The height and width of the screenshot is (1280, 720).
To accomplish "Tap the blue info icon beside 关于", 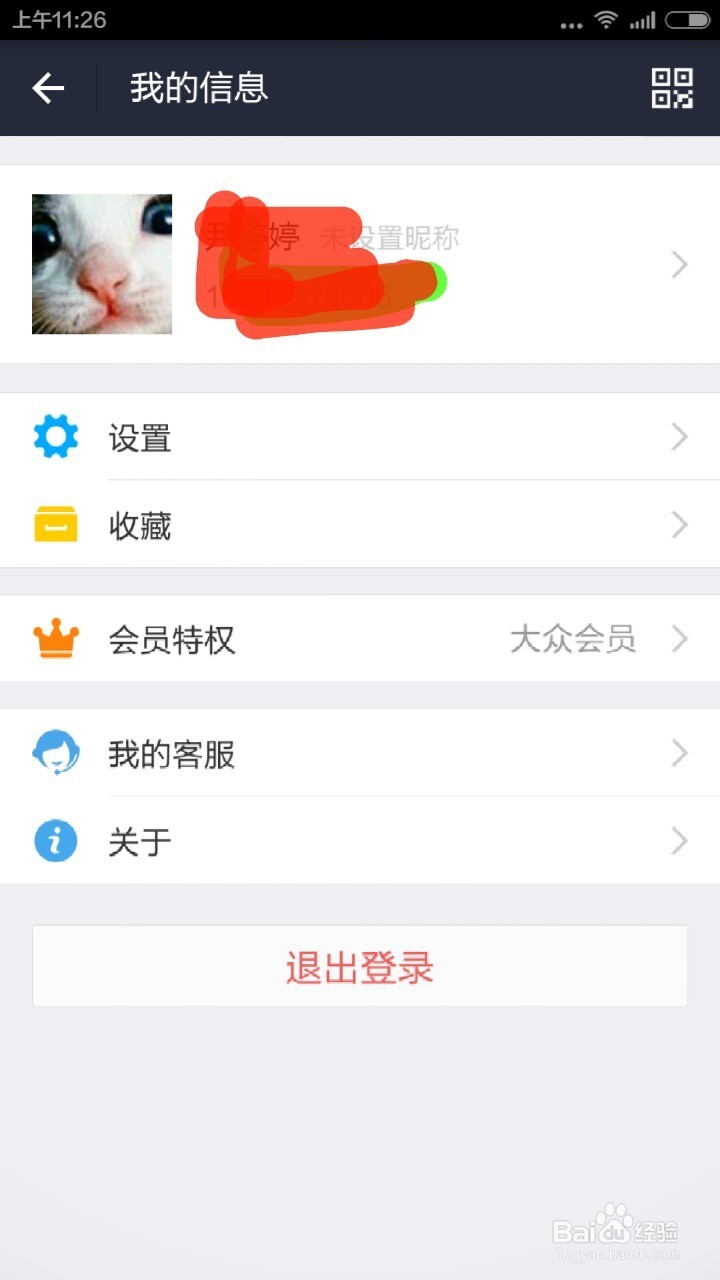I will 55,841.
